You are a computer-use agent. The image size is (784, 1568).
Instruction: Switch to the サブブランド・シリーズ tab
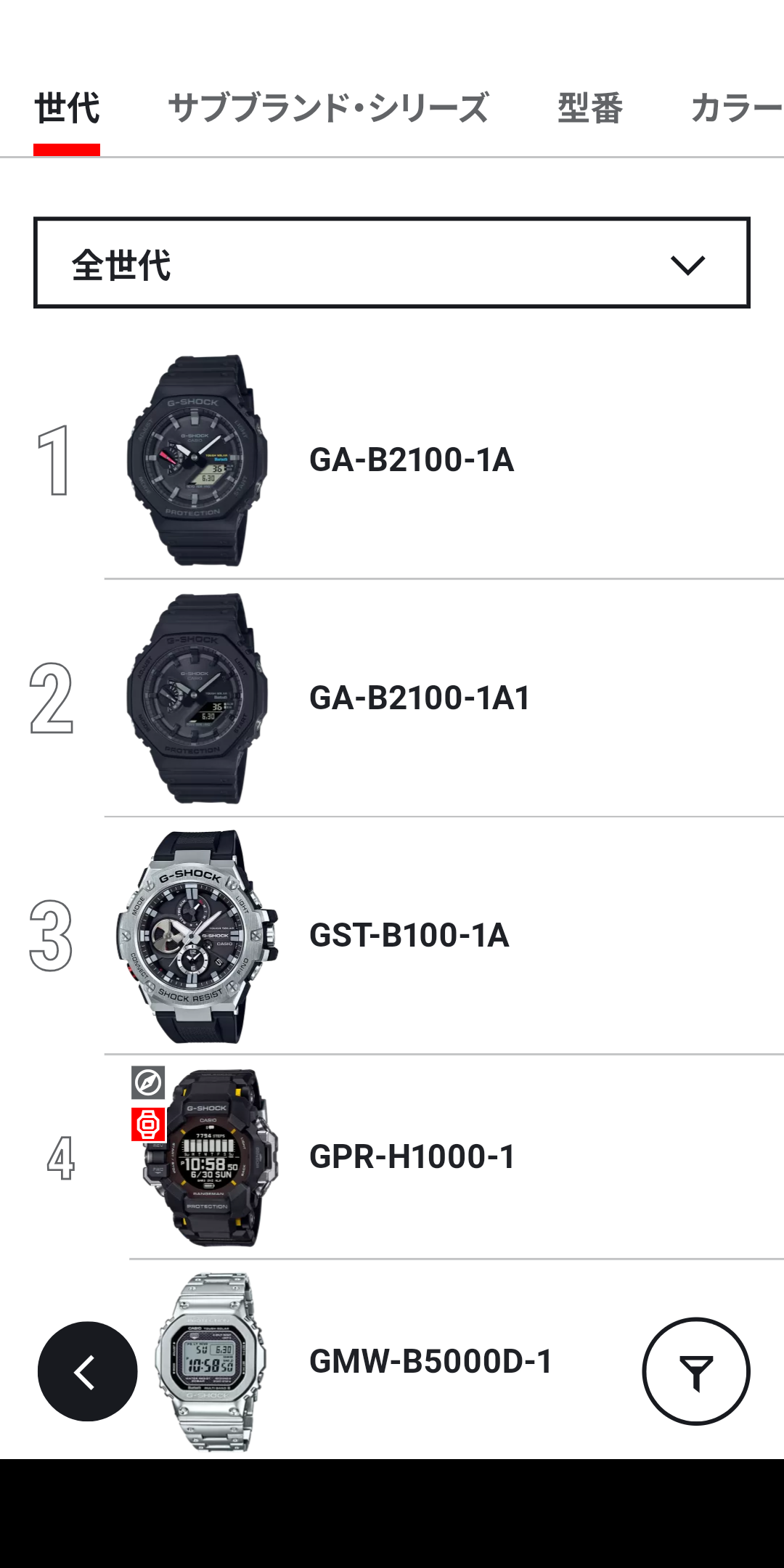click(x=328, y=109)
